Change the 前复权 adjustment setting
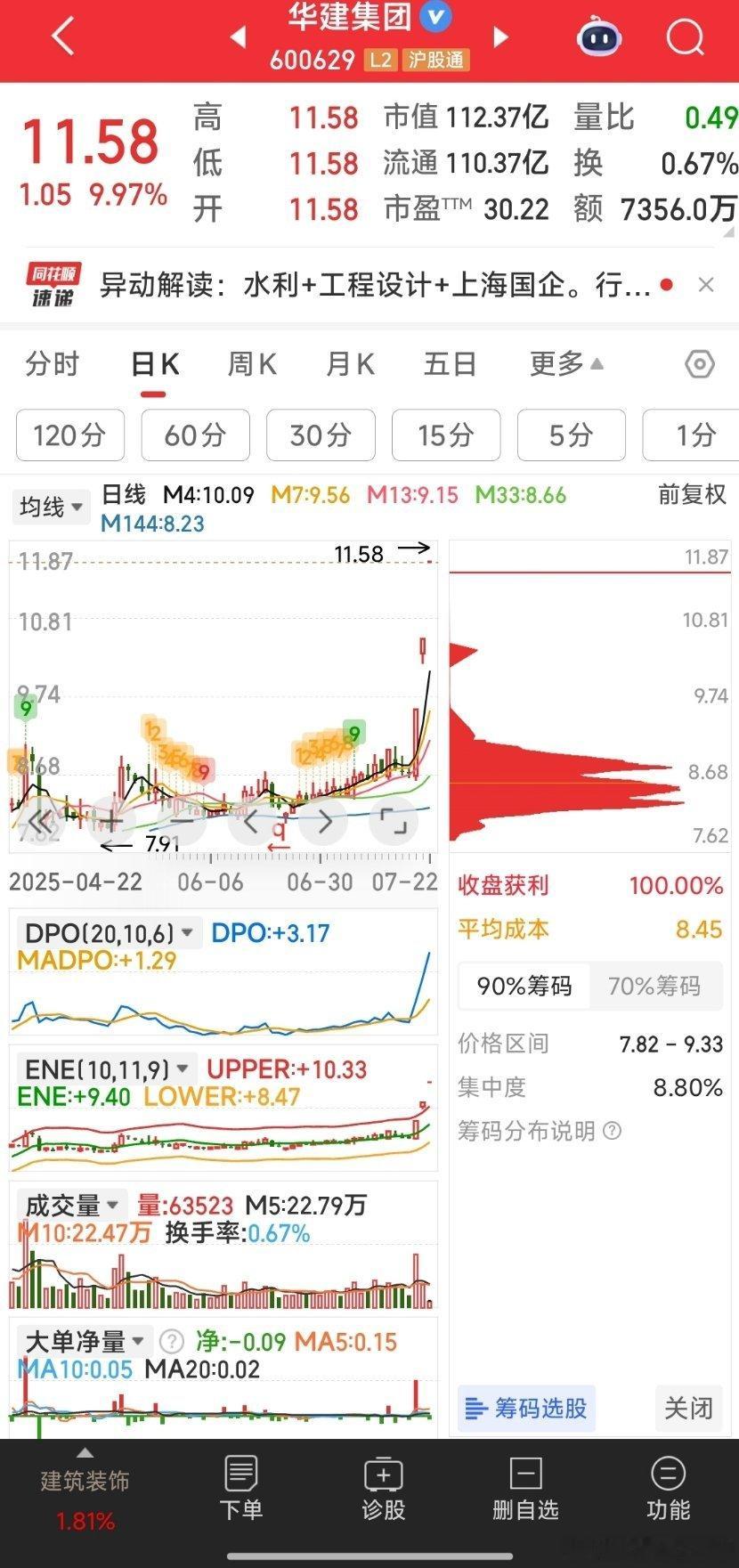Screen dimensions: 739x1568 click(692, 495)
